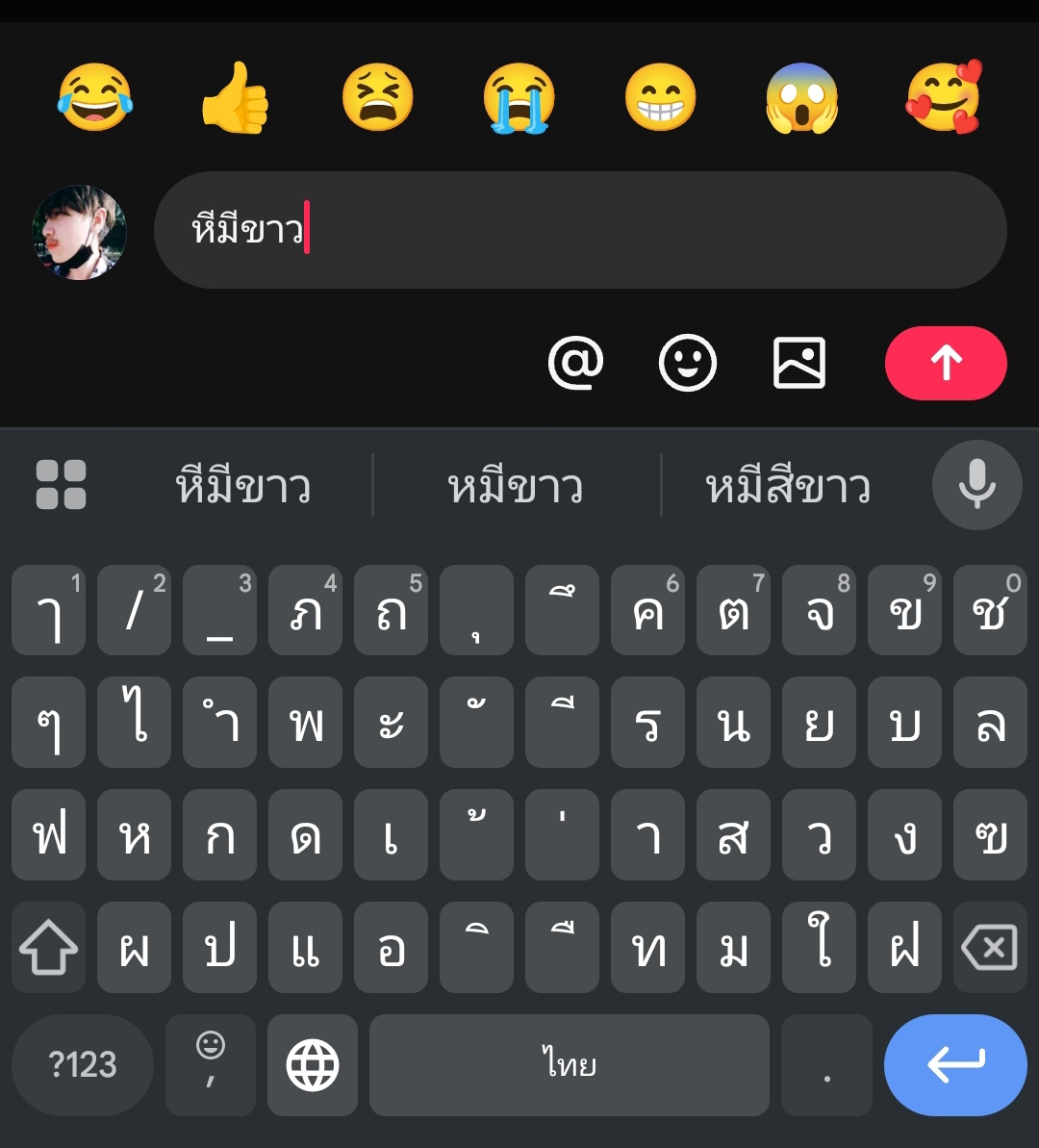
Task: Attach a picture with the image icon
Action: click(799, 364)
